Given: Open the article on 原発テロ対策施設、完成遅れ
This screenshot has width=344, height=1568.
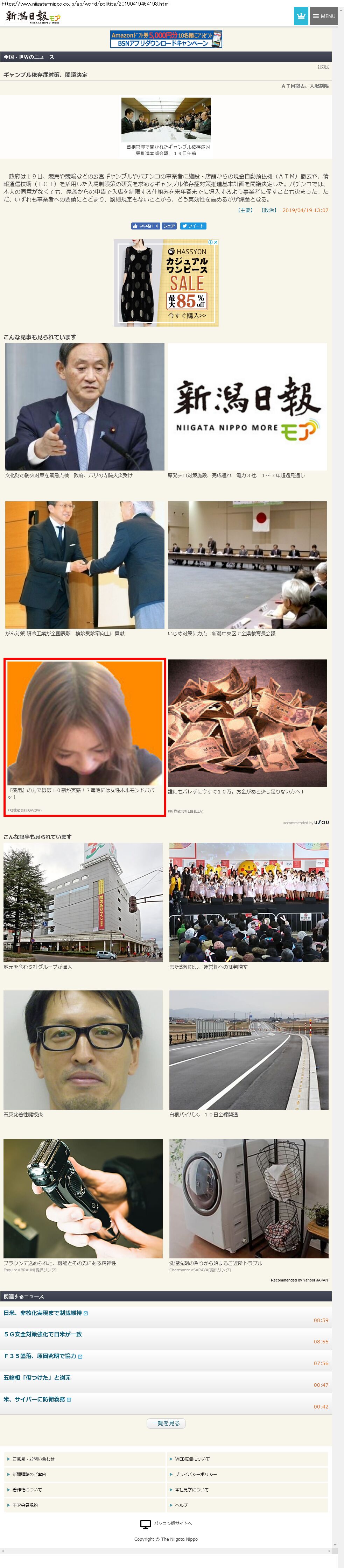Looking at the screenshot, I should coord(236,475).
